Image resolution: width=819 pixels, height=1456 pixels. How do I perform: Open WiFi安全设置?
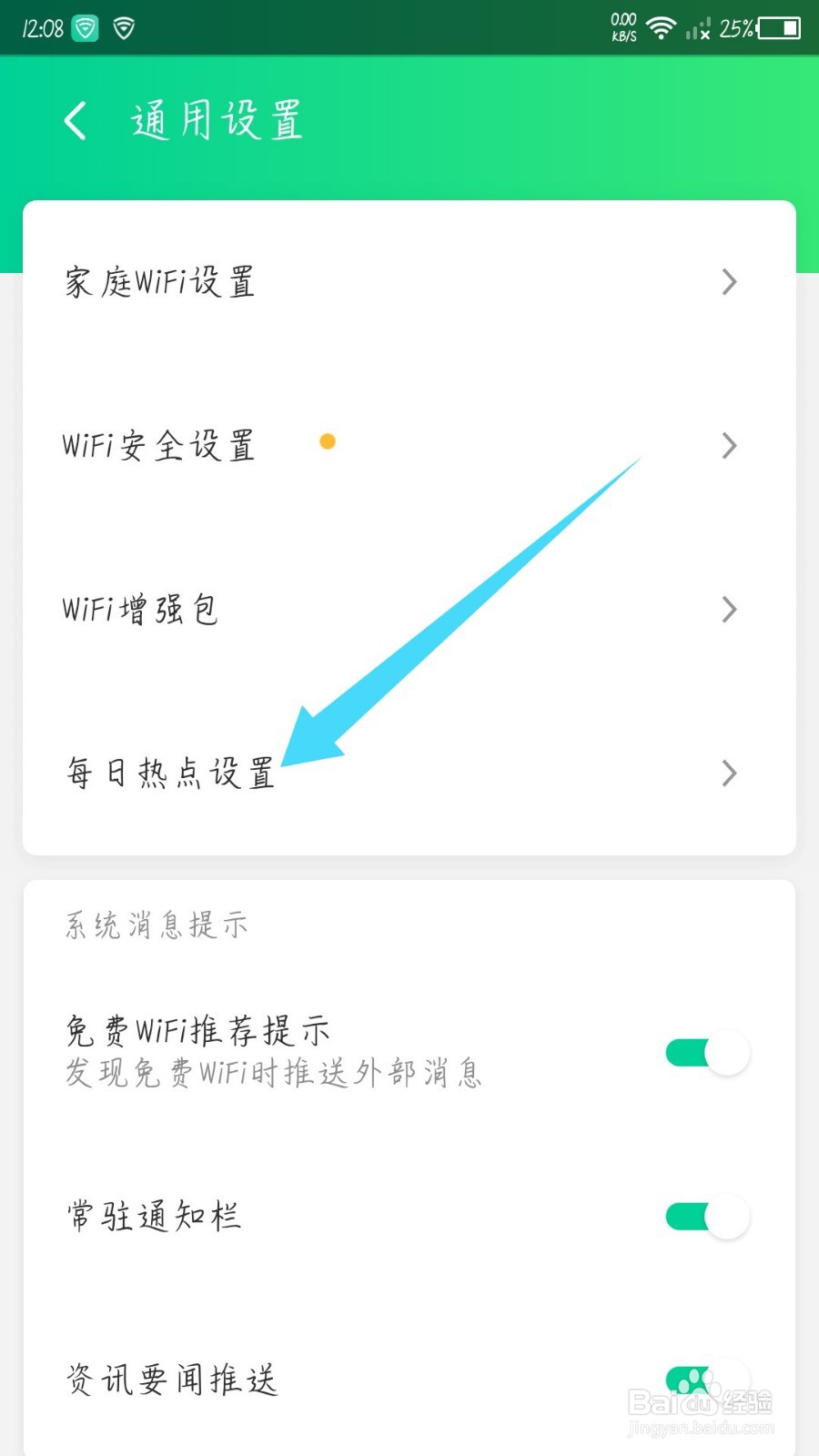[x=409, y=446]
